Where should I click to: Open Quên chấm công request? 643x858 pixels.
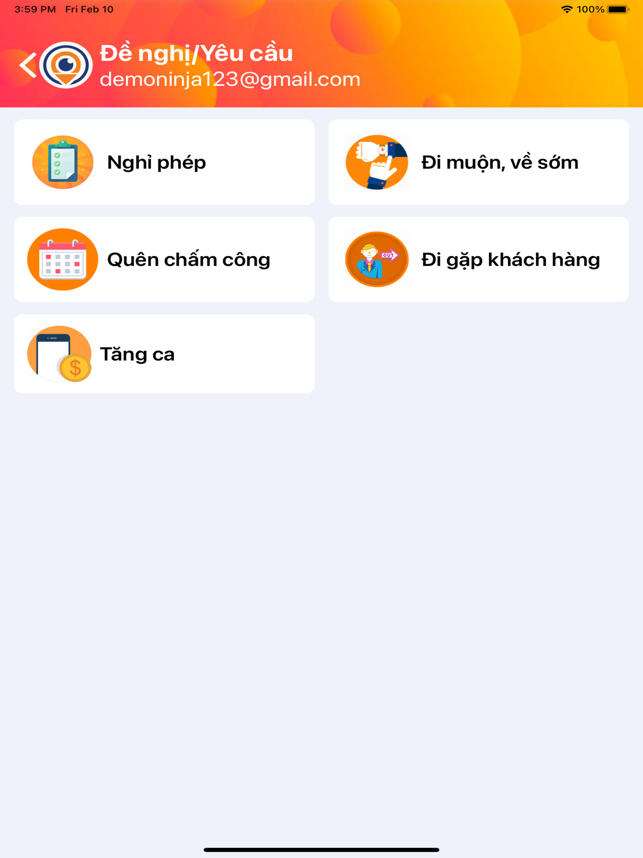pyautogui.click(x=164, y=260)
